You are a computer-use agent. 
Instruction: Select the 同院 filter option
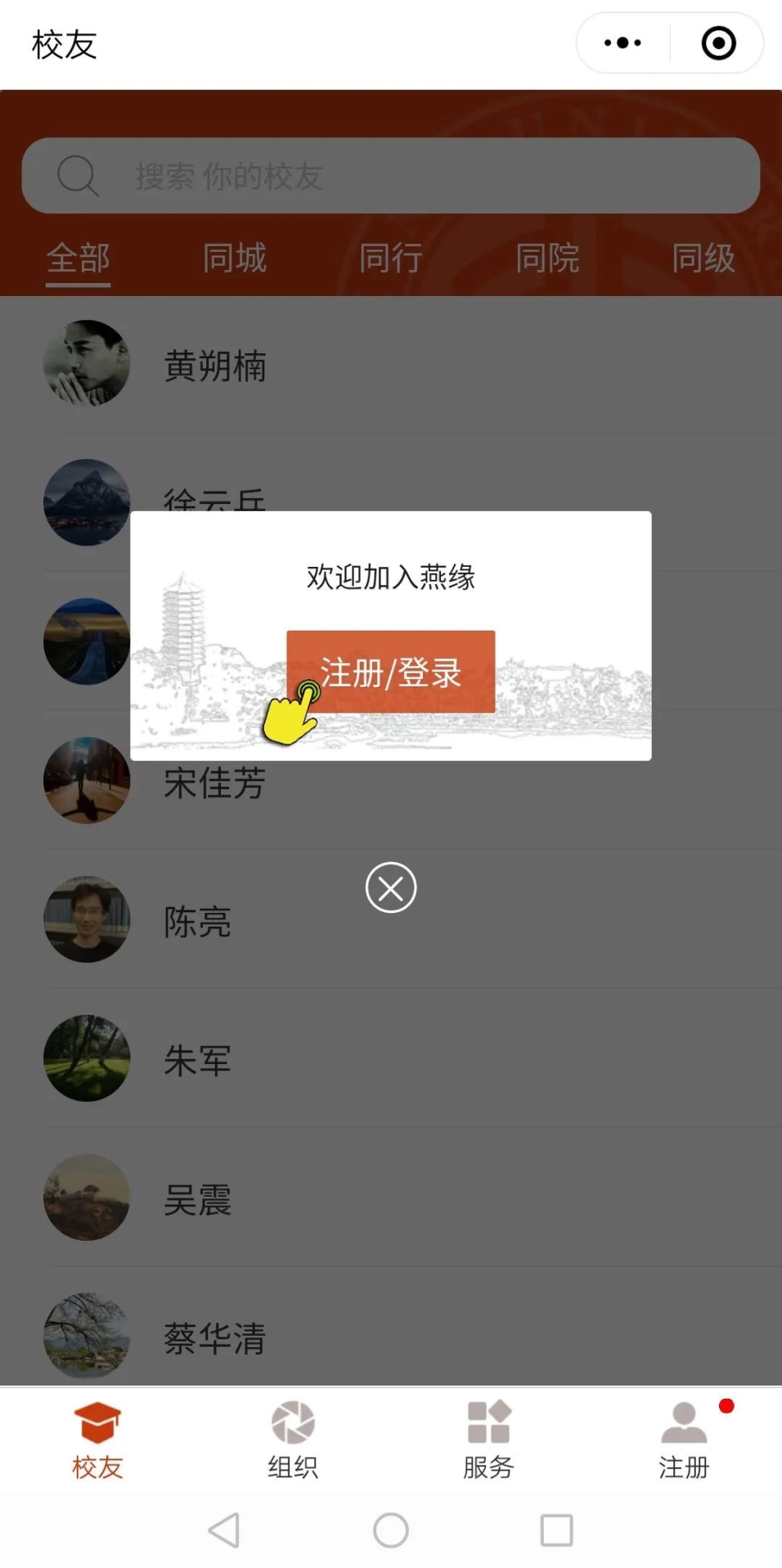tap(546, 258)
